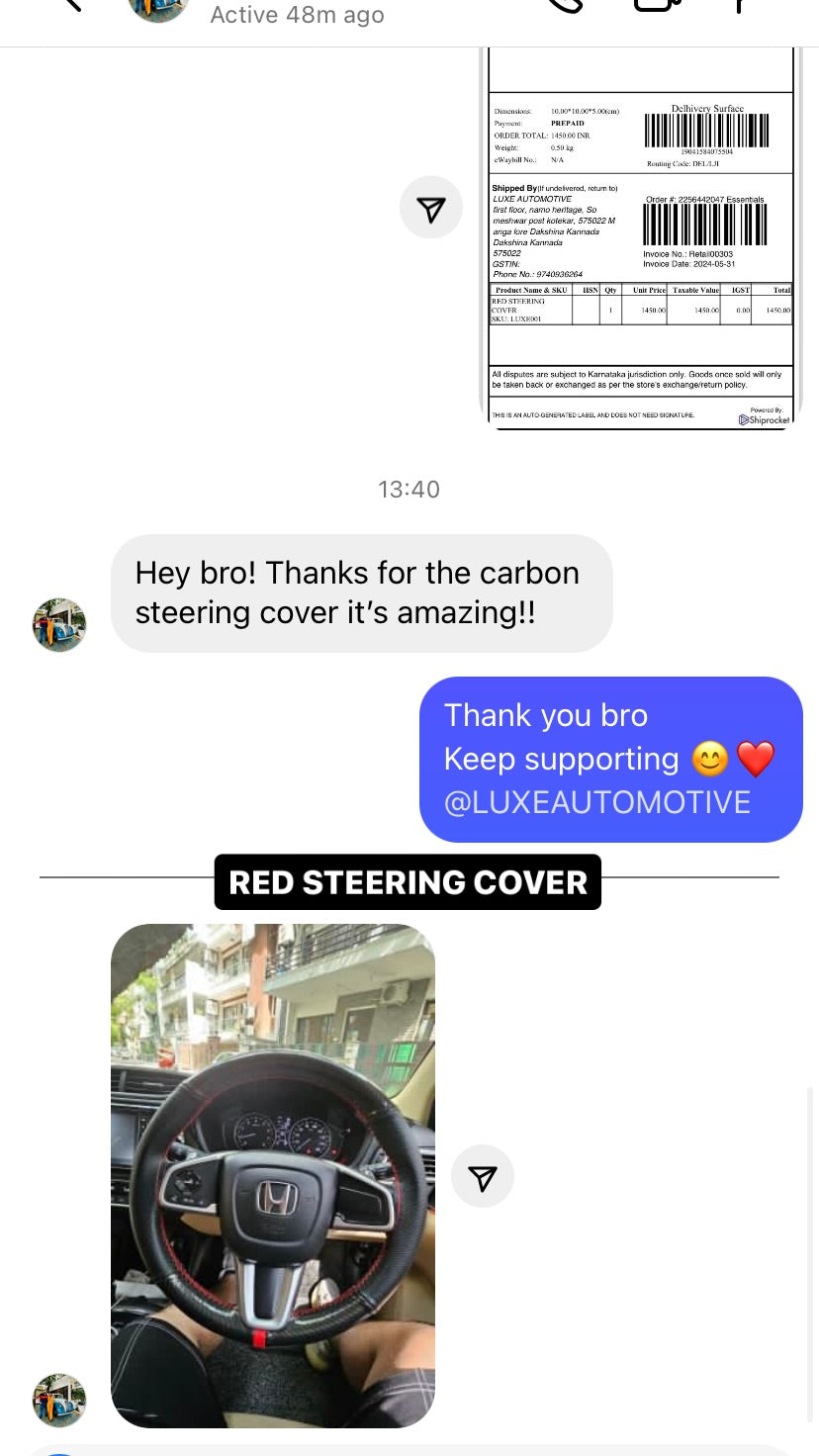Forward the shipping label image
Image resolution: width=819 pixels, height=1456 pixels.
coord(431,208)
